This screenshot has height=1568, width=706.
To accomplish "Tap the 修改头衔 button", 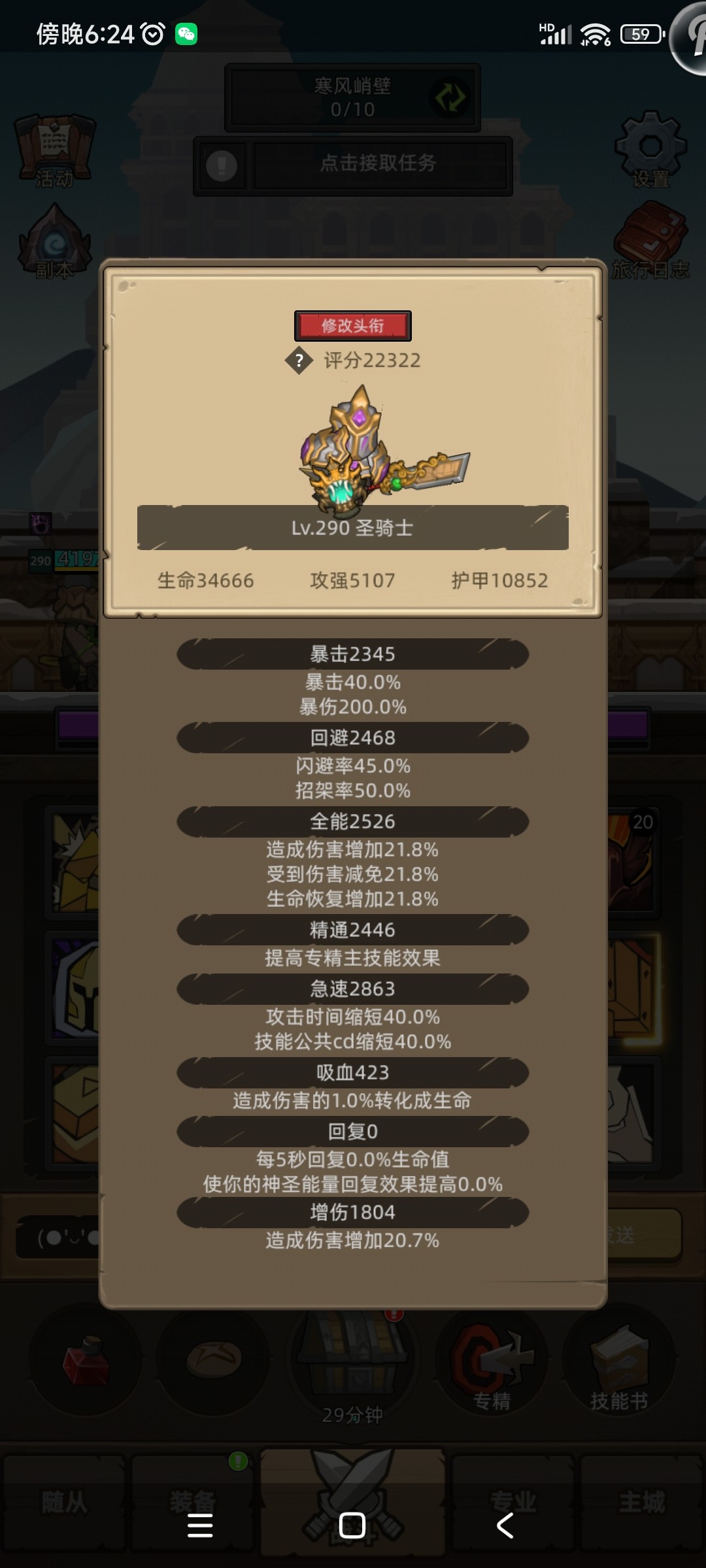I will coord(352,325).
